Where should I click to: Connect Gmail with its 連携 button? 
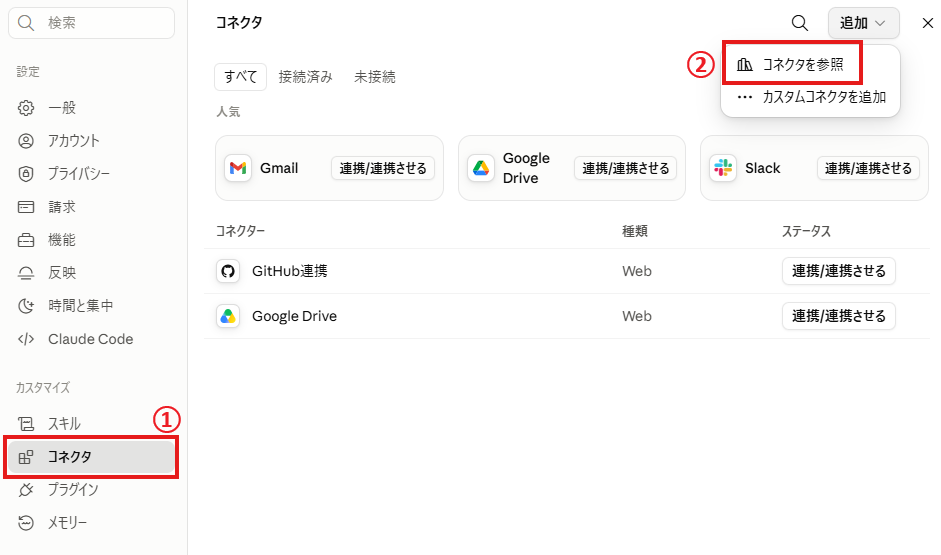[383, 168]
